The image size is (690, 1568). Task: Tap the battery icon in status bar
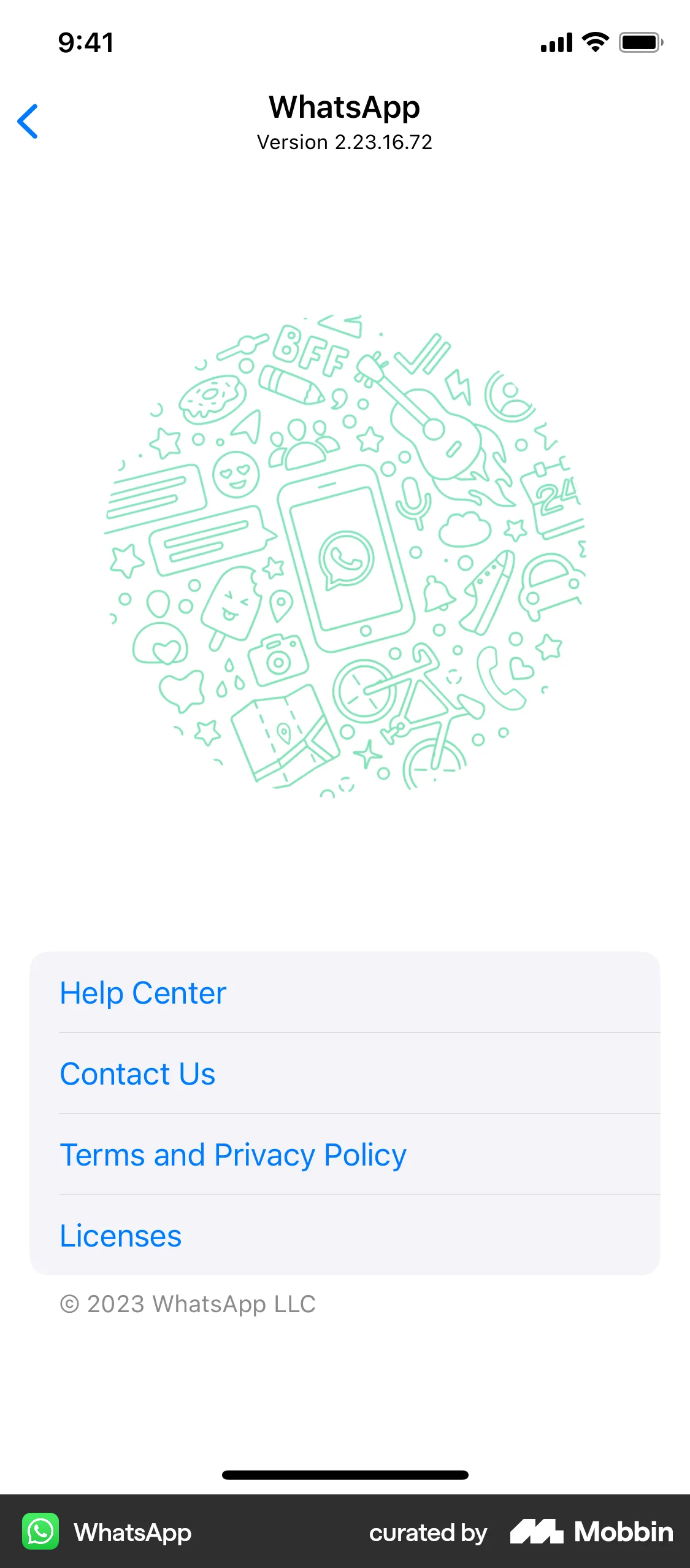(640, 42)
